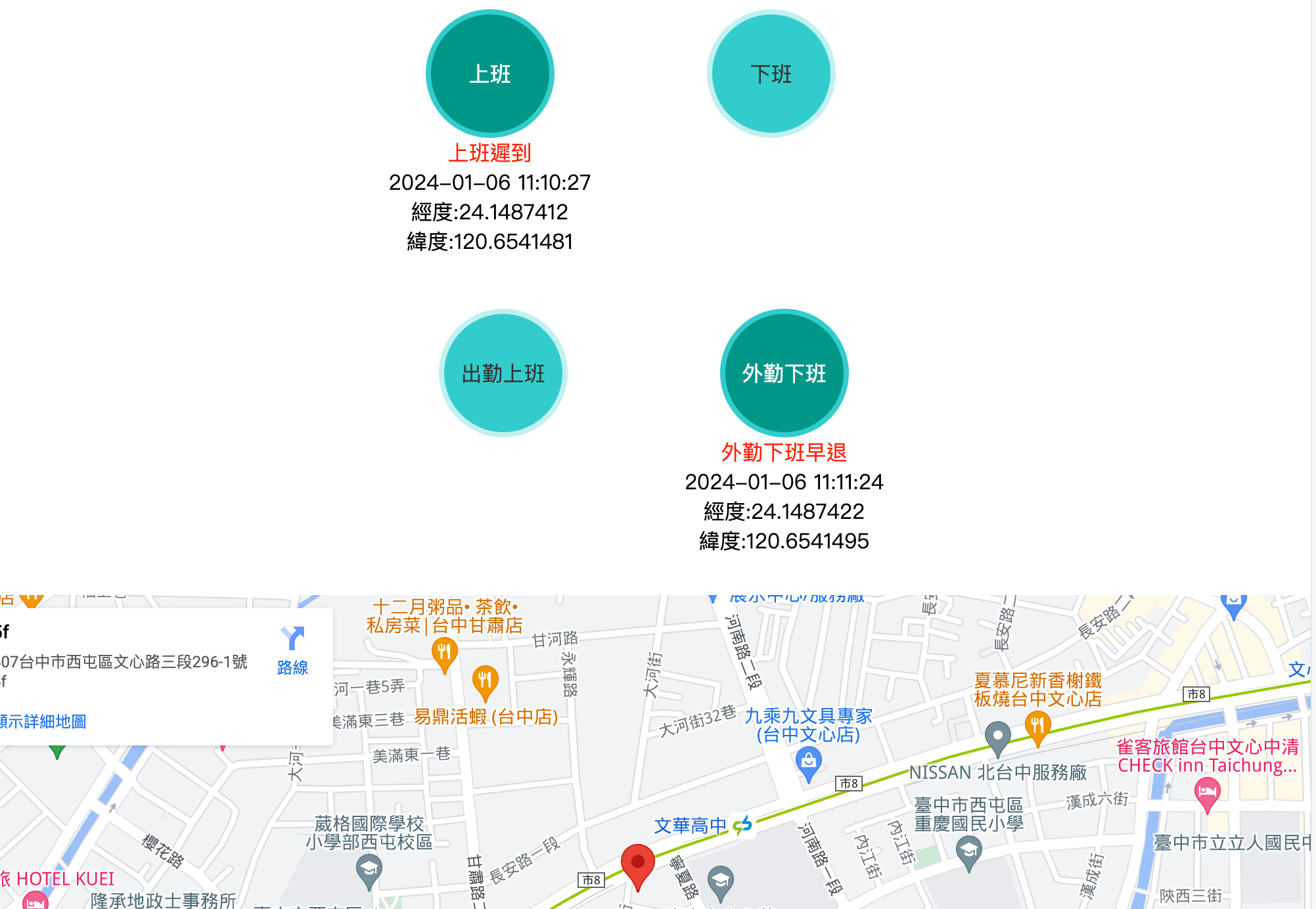1316x909 pixels.
Task: Open 葳格國際學校 school marker
Action: 369,870
